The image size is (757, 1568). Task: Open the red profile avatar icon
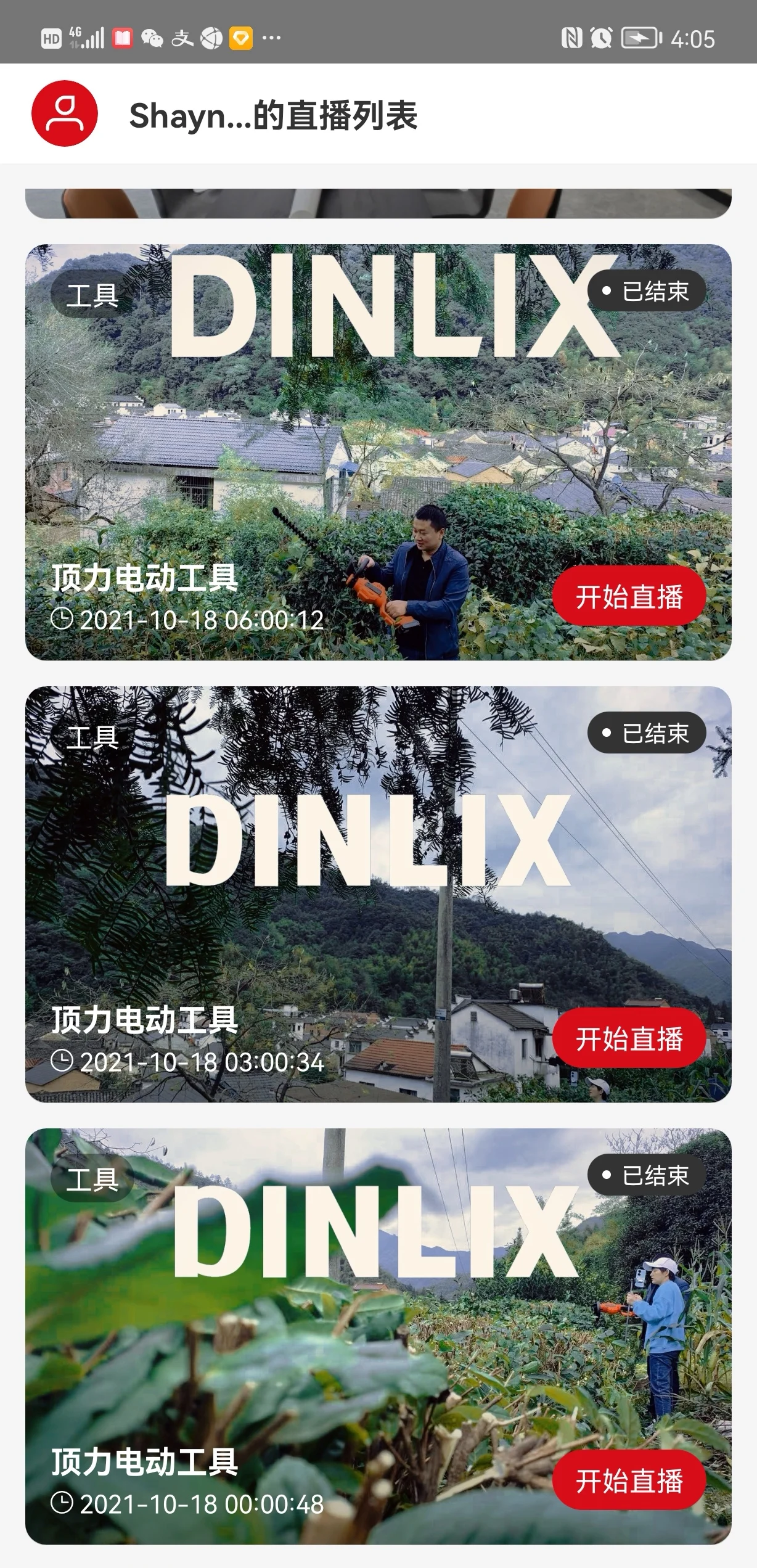[65, 114]
